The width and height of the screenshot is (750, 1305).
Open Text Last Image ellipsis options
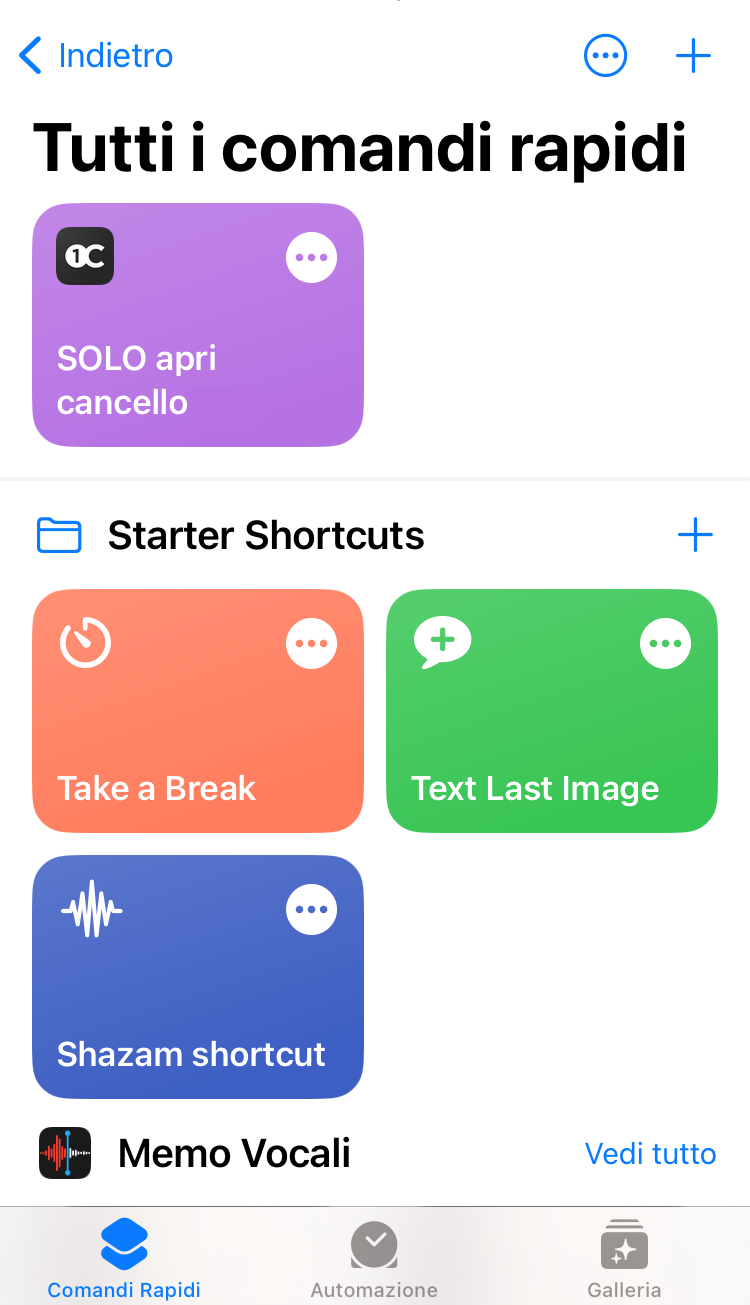[x=666, y=643]
